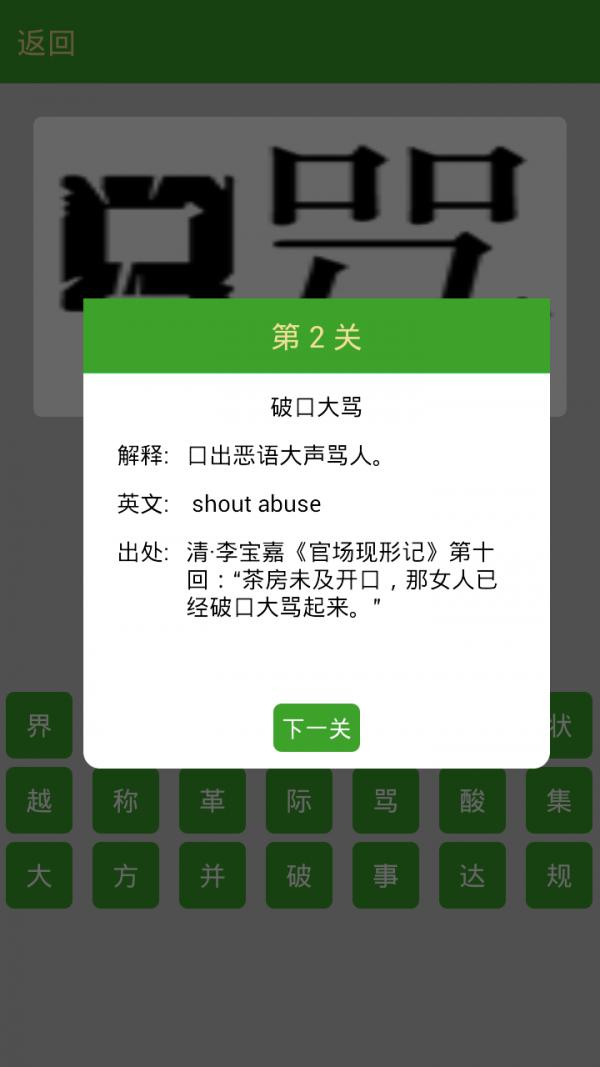
Task: Pick the 酸 tile
Action: (x=472, y=800)
